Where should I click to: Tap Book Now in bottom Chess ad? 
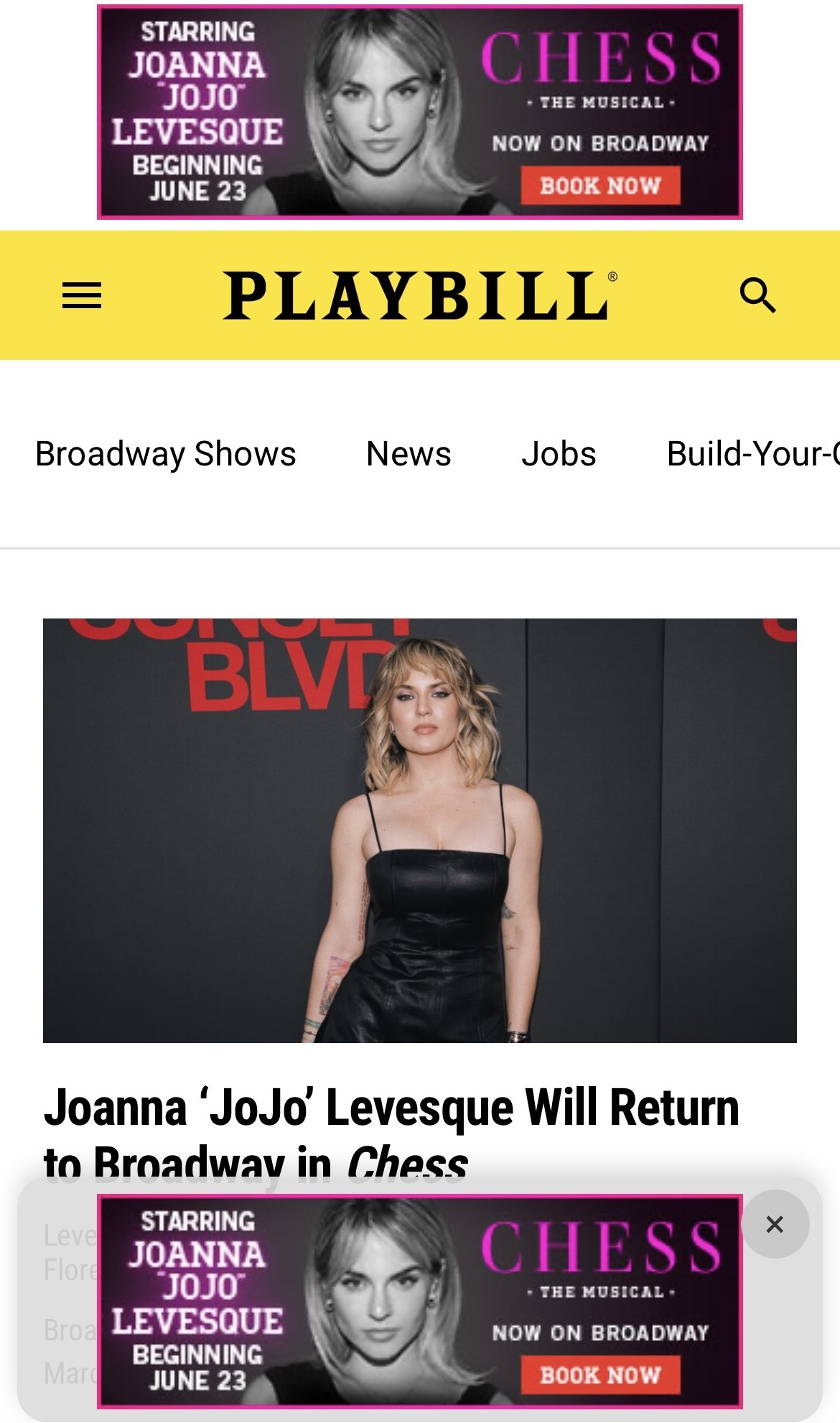point(600,1375)
